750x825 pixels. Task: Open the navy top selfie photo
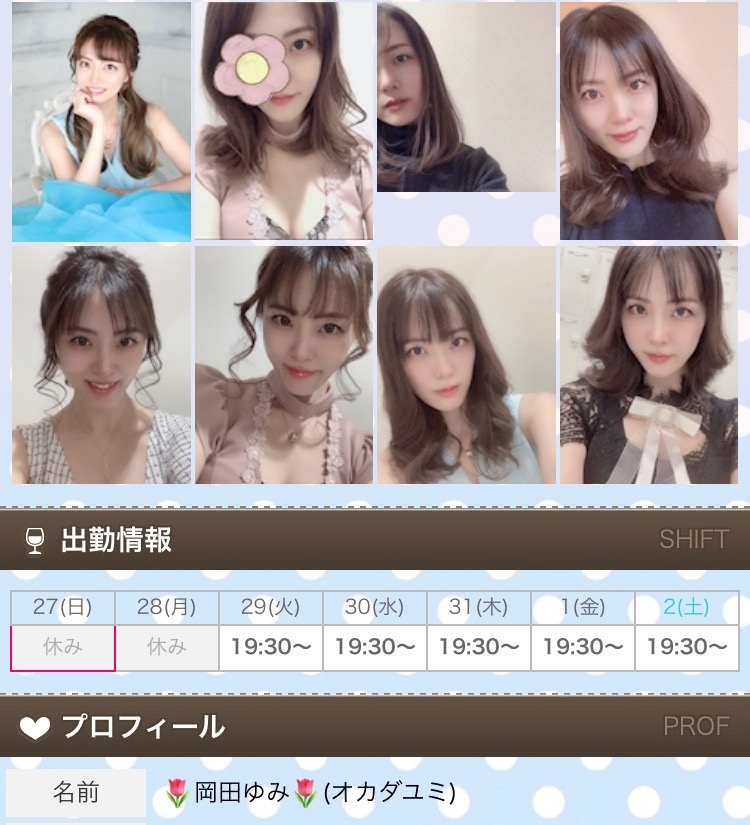(x=649, y=121)
